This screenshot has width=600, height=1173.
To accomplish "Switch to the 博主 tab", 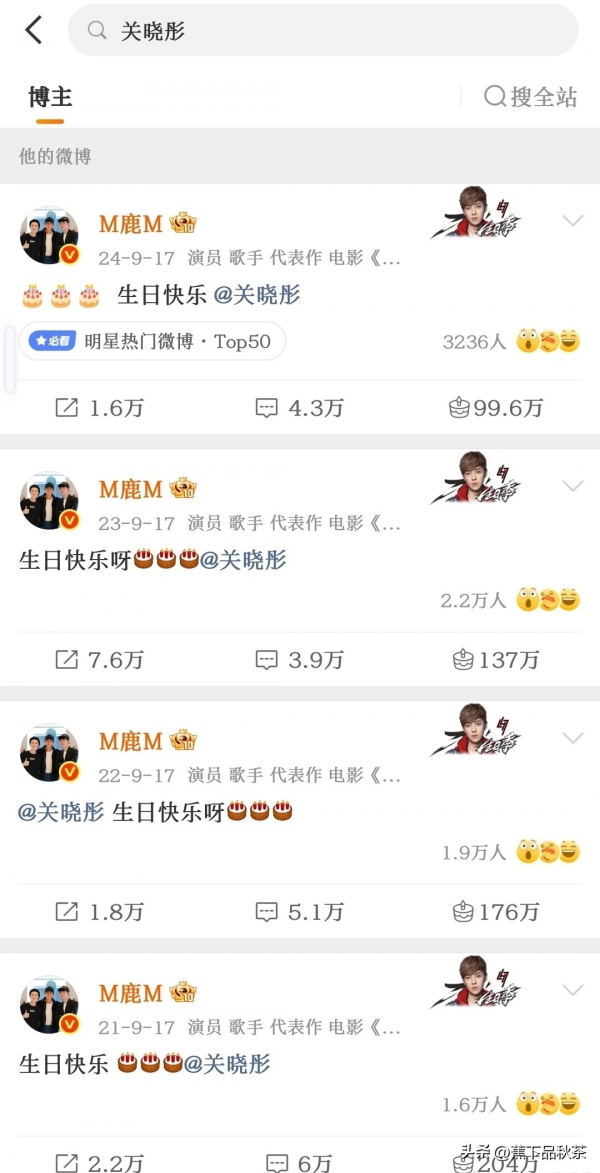I will (x=50, y=97).
